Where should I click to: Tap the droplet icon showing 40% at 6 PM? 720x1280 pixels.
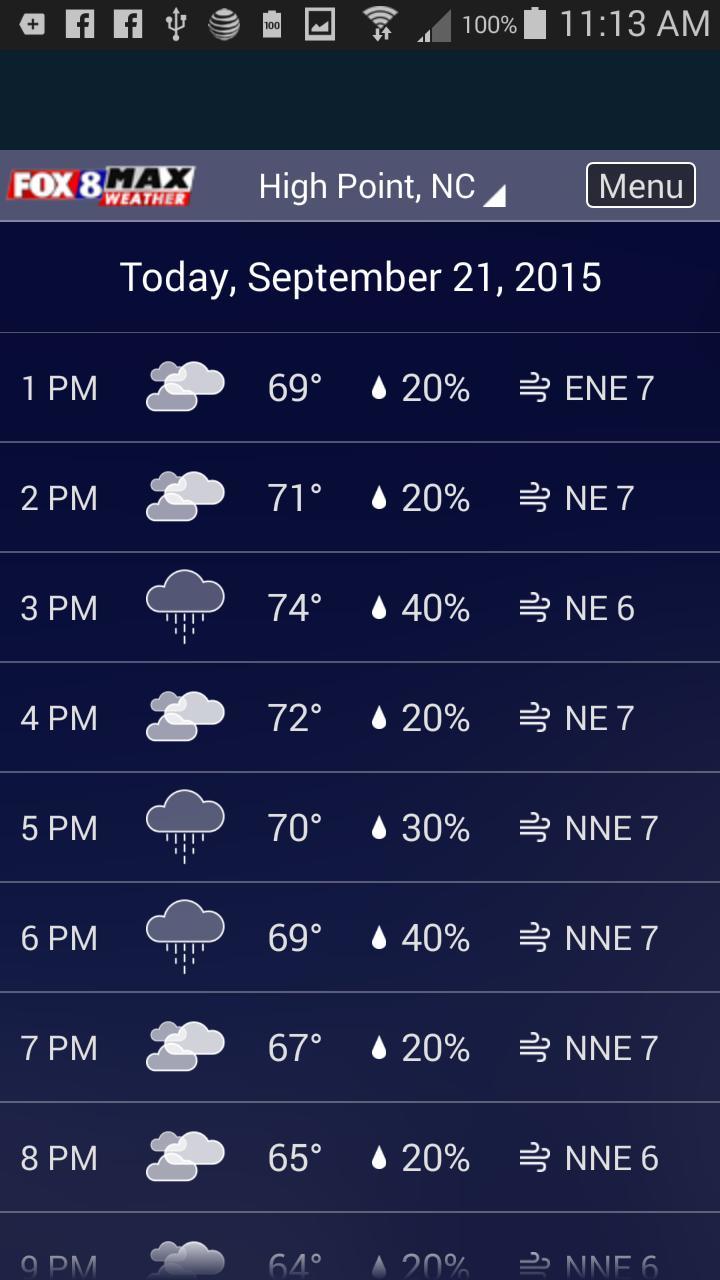point(380,937)
